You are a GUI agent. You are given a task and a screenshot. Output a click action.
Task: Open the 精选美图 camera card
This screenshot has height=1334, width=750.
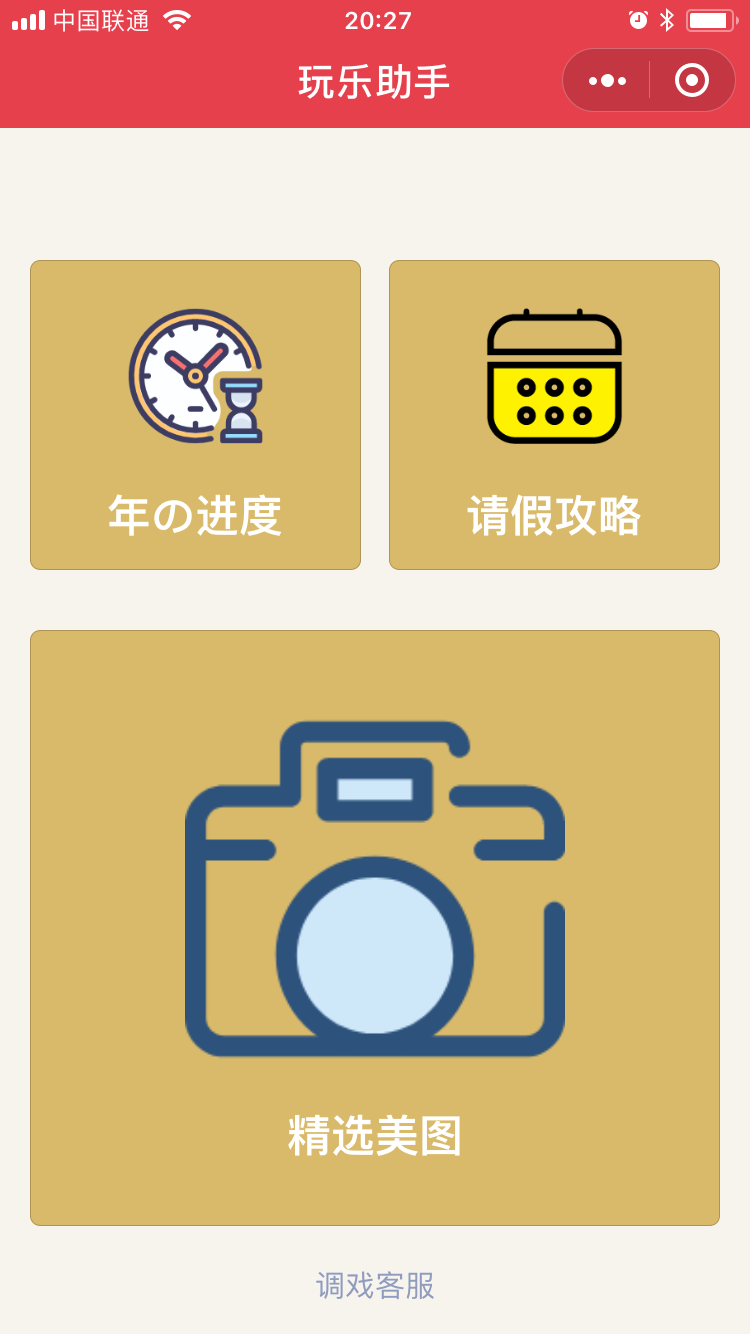375,928
